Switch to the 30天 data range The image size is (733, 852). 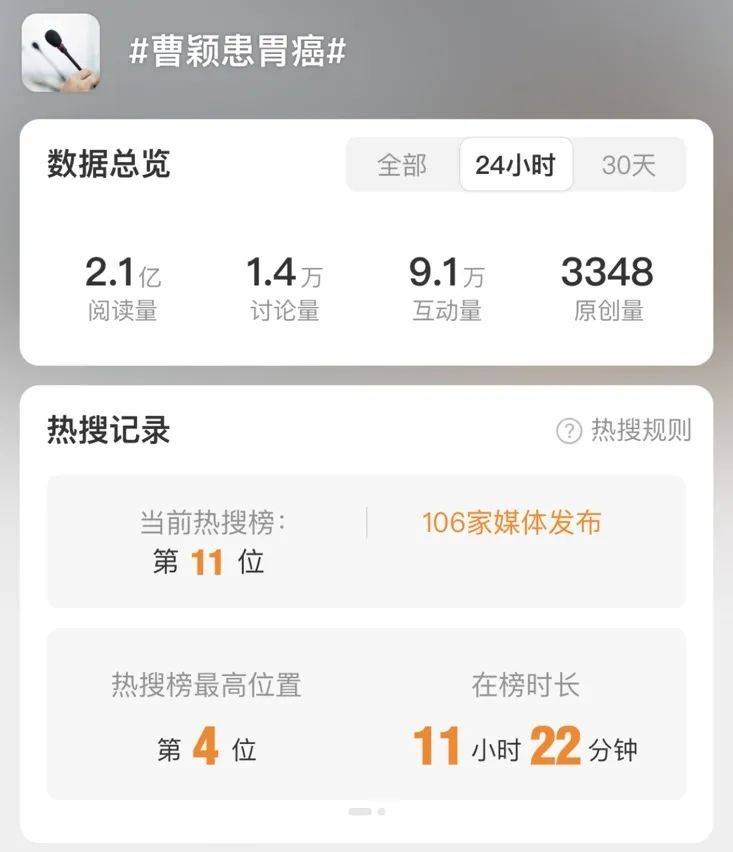pos(628,165)
